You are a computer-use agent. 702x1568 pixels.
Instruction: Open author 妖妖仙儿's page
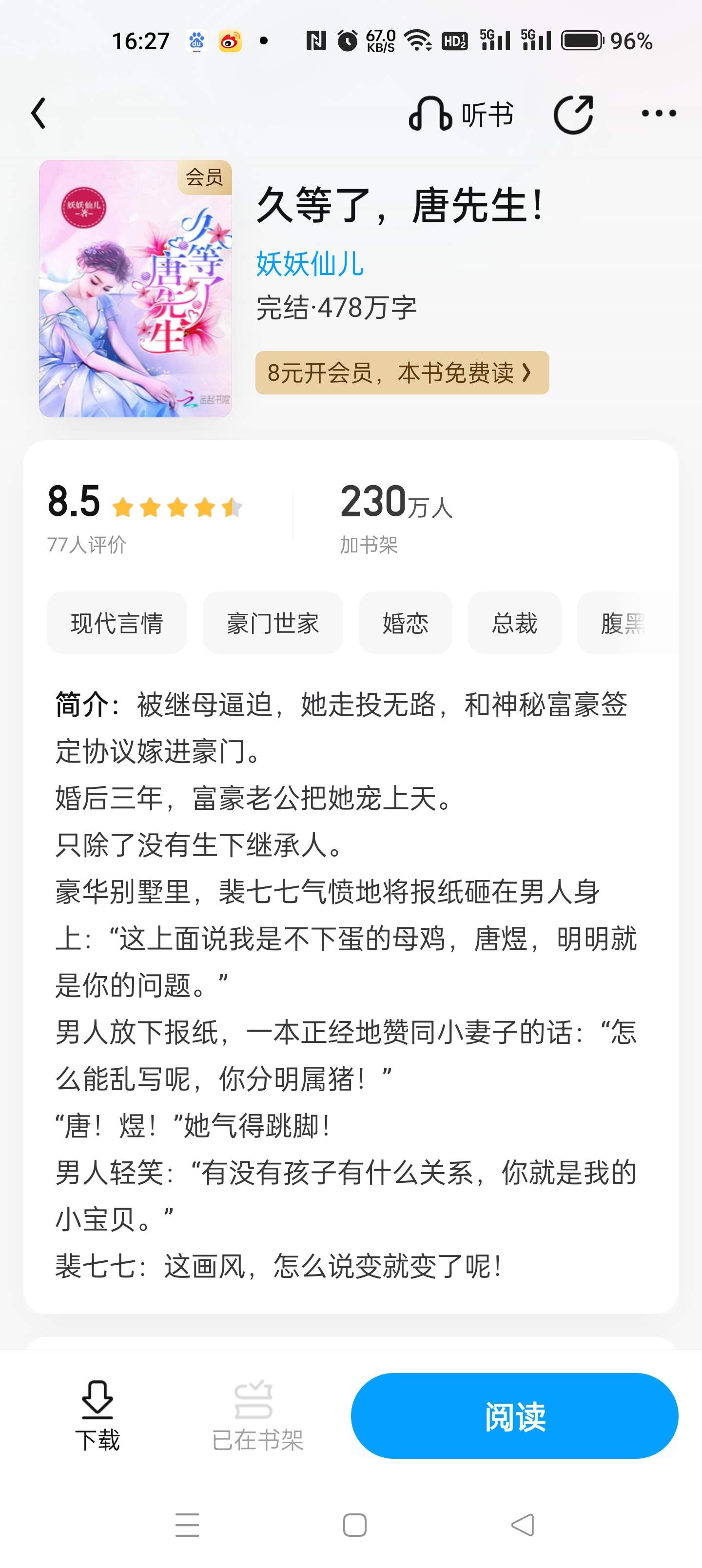tap(309, 264)
